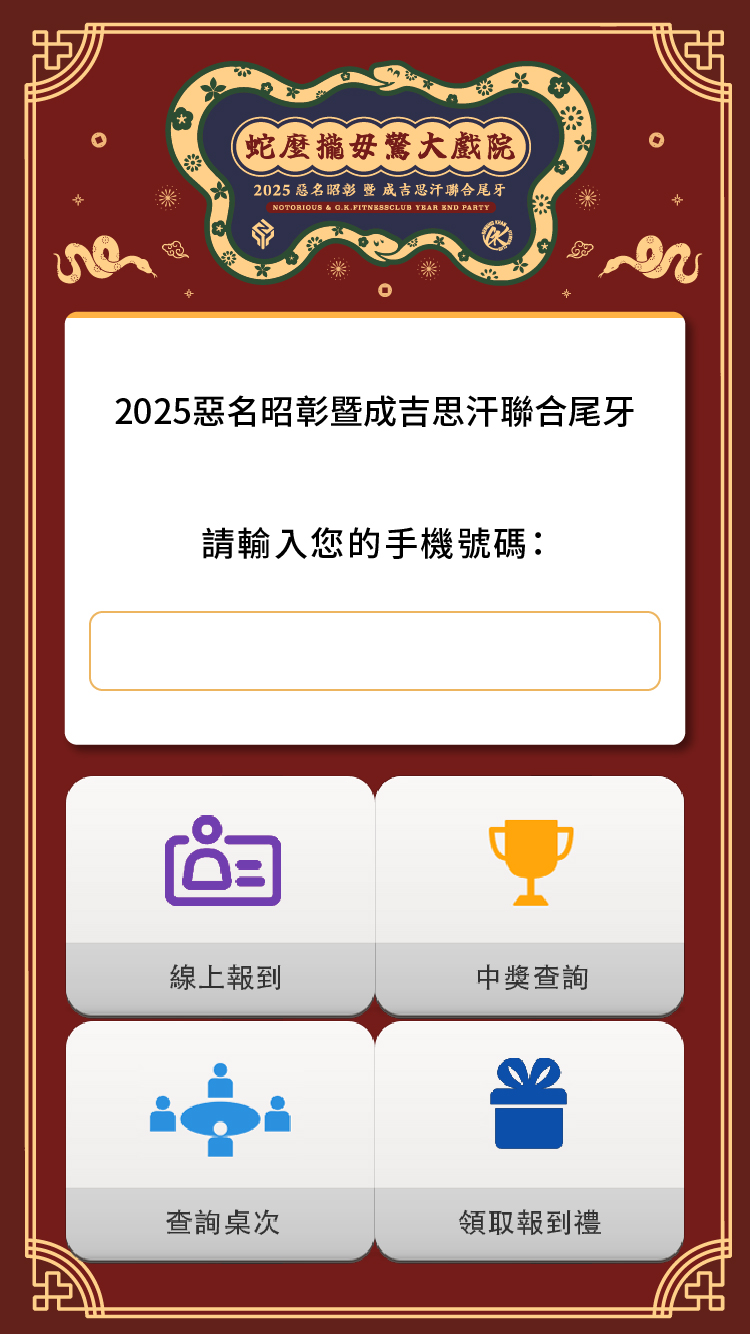750x1334 pixels.
Task: Open 中獎查詢 prize lookup
Action: pyautogui.click(x=530, y=895)
